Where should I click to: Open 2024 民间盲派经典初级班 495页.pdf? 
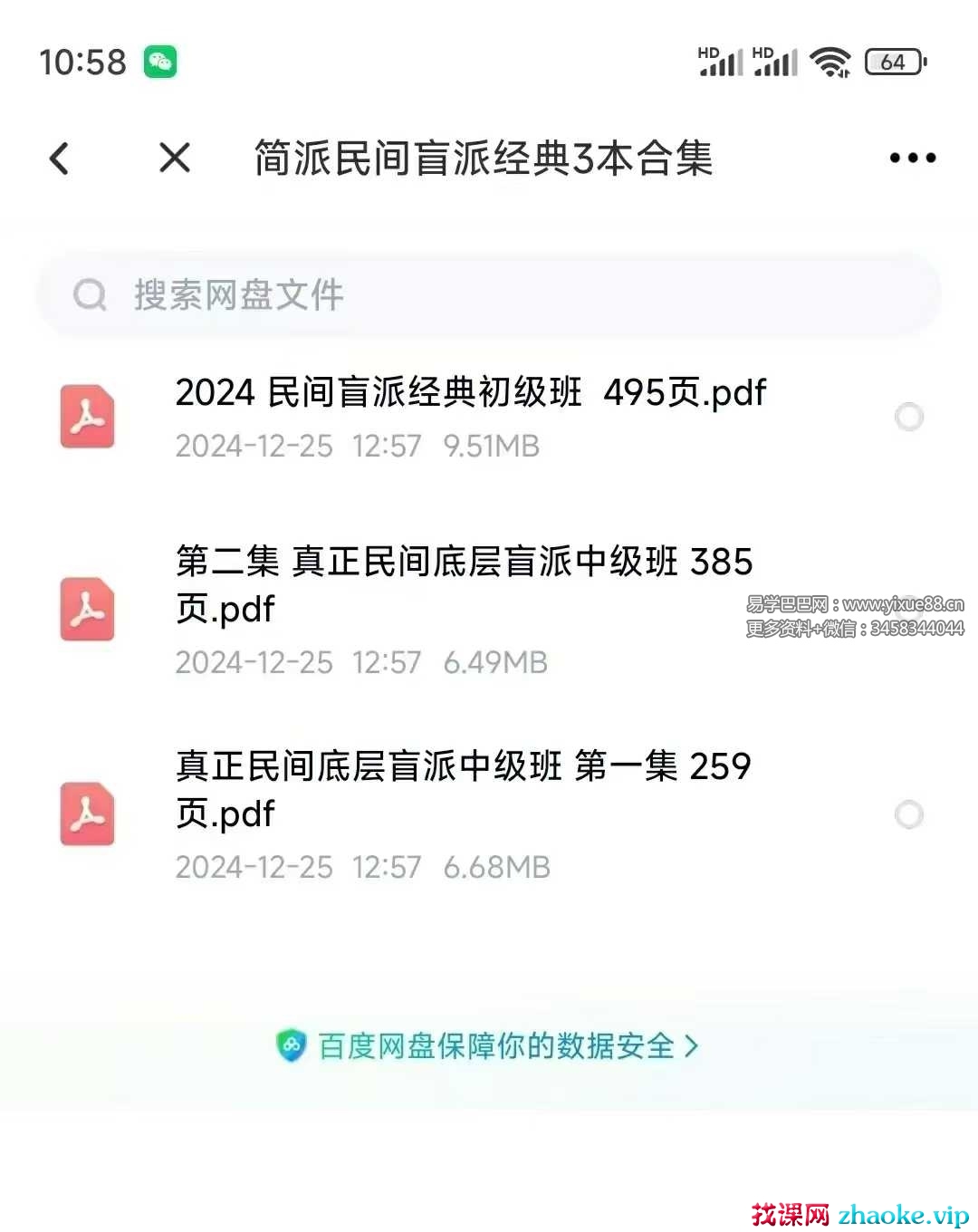[470, 394]
